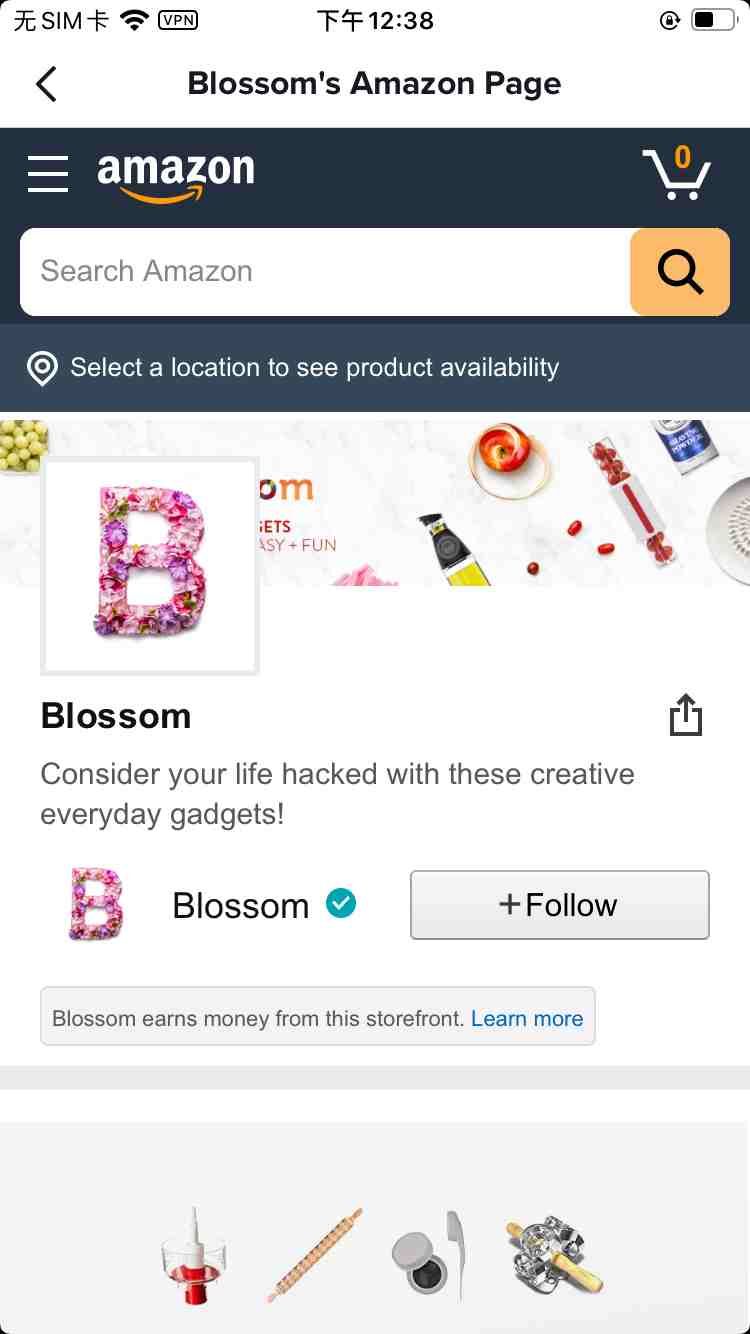The height and width of the screenshot is (1334, 750).
Task: Tap the Amazon logo to go home
Action: coord(176,176)
